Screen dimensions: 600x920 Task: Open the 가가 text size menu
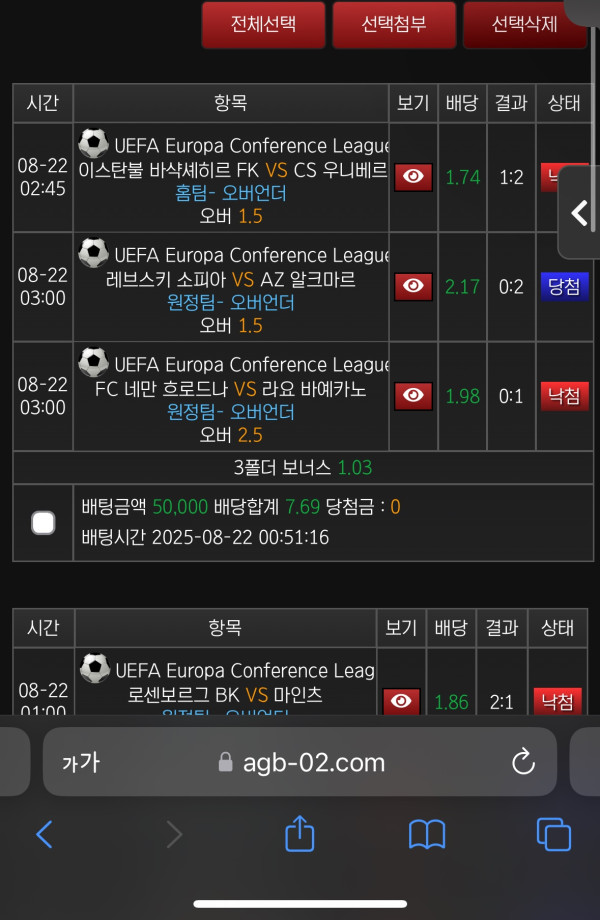tap(81, 763)
